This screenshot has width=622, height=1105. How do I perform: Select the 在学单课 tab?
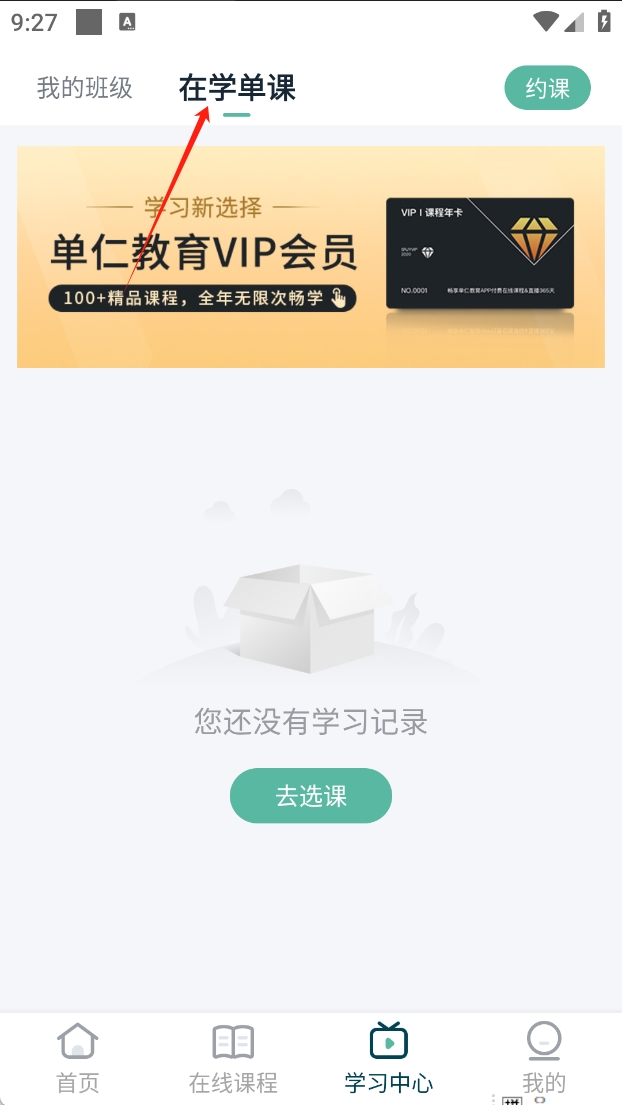[237, 88]
